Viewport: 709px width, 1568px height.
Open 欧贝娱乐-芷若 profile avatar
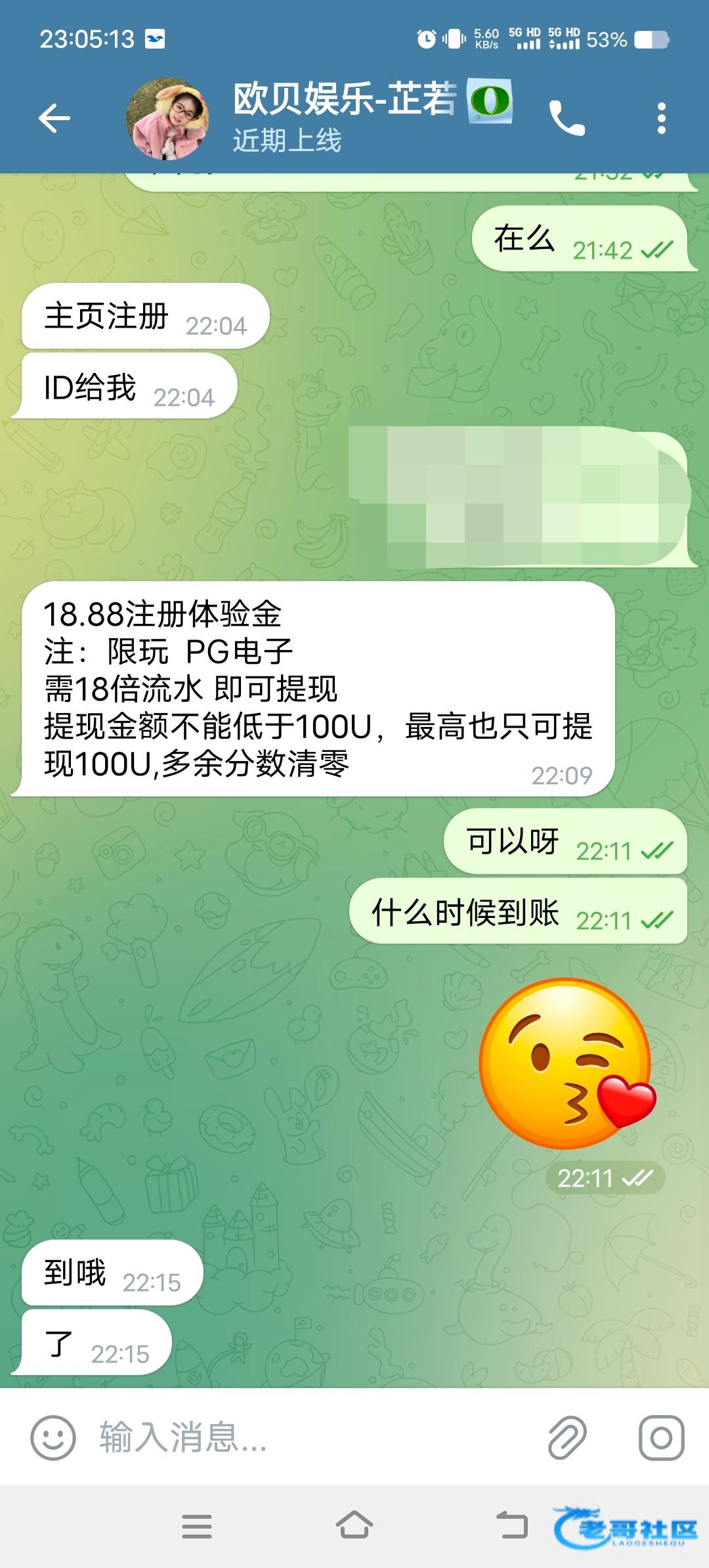(x=167, y=119)
